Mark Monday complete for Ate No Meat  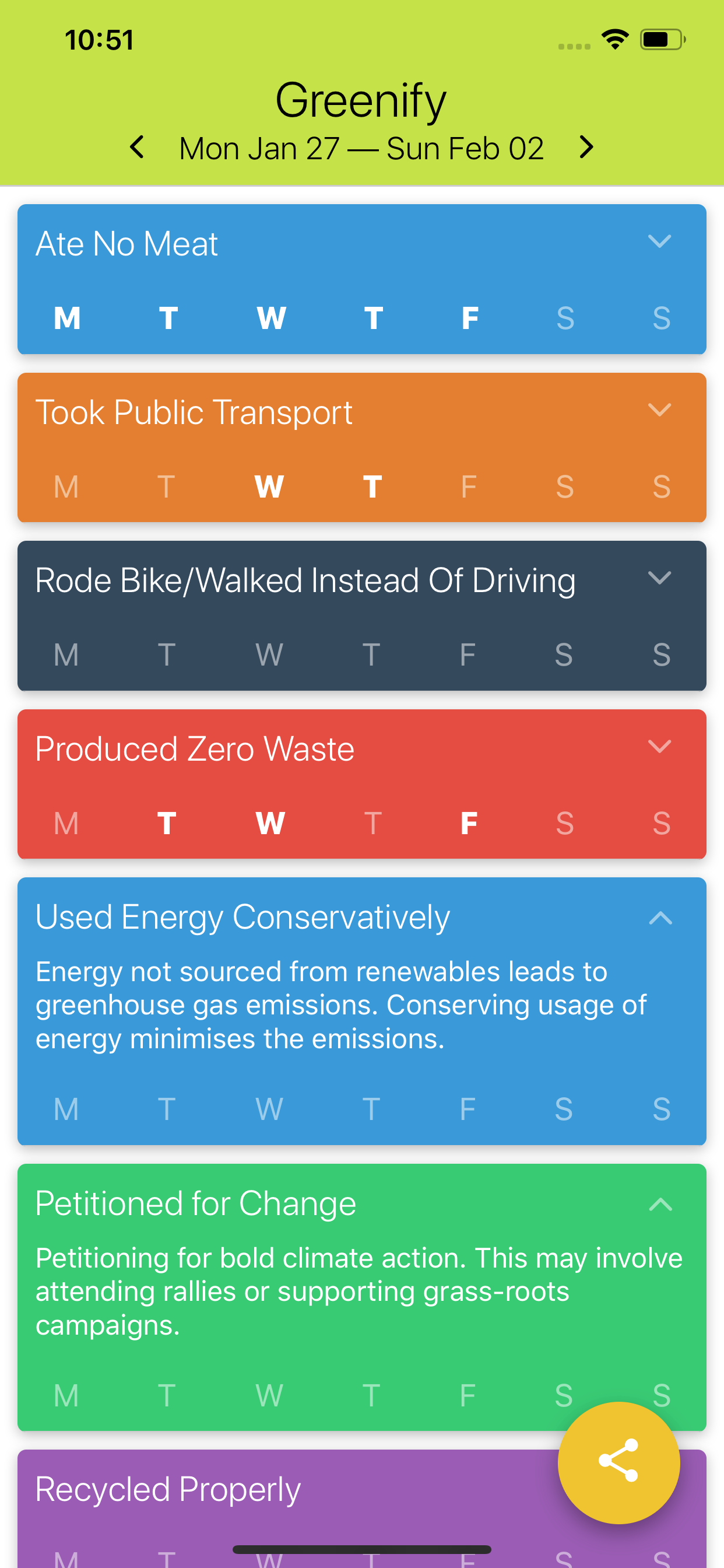coord(67,318)
